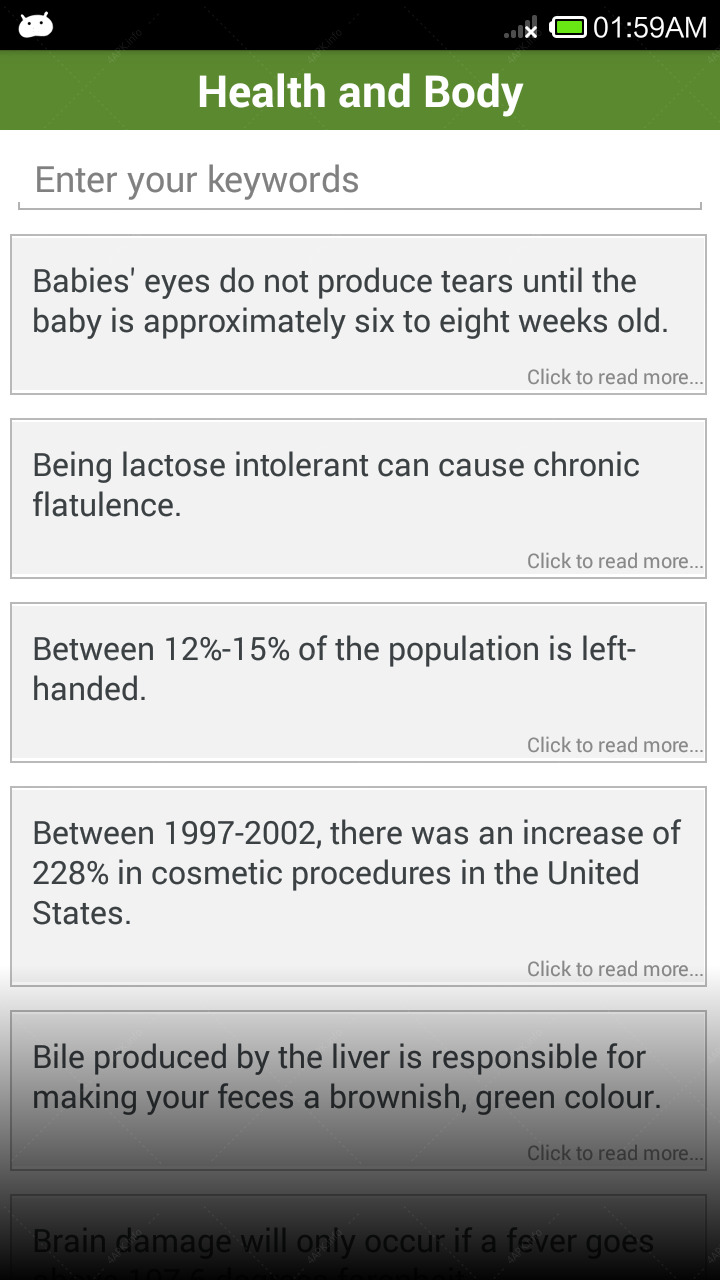Read more about lactose intolerance and flatulence
The width and height of the screenshot is (720, 1280).
point(358,498)
